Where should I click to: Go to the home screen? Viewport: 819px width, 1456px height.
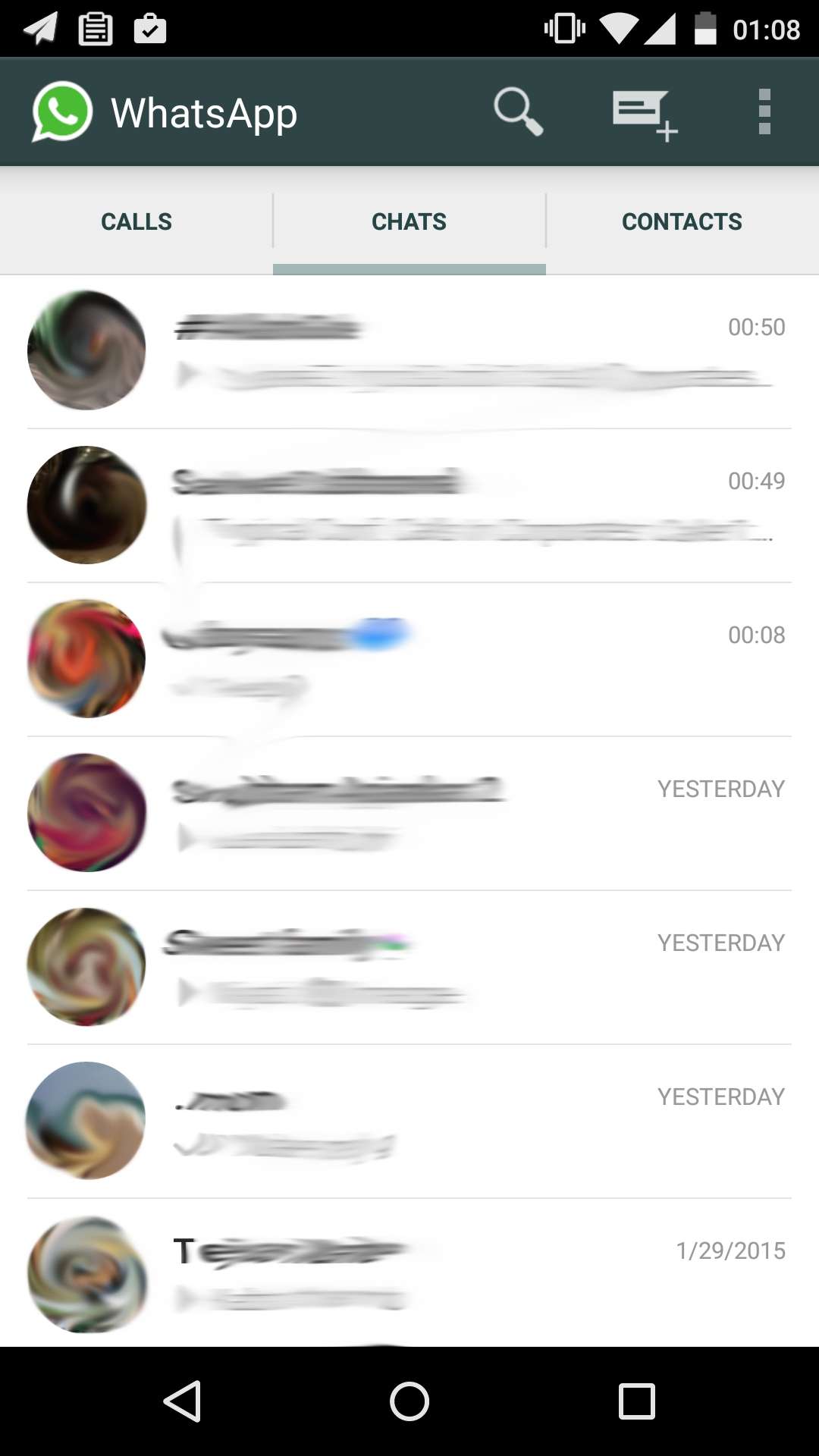coord(409,1401)
